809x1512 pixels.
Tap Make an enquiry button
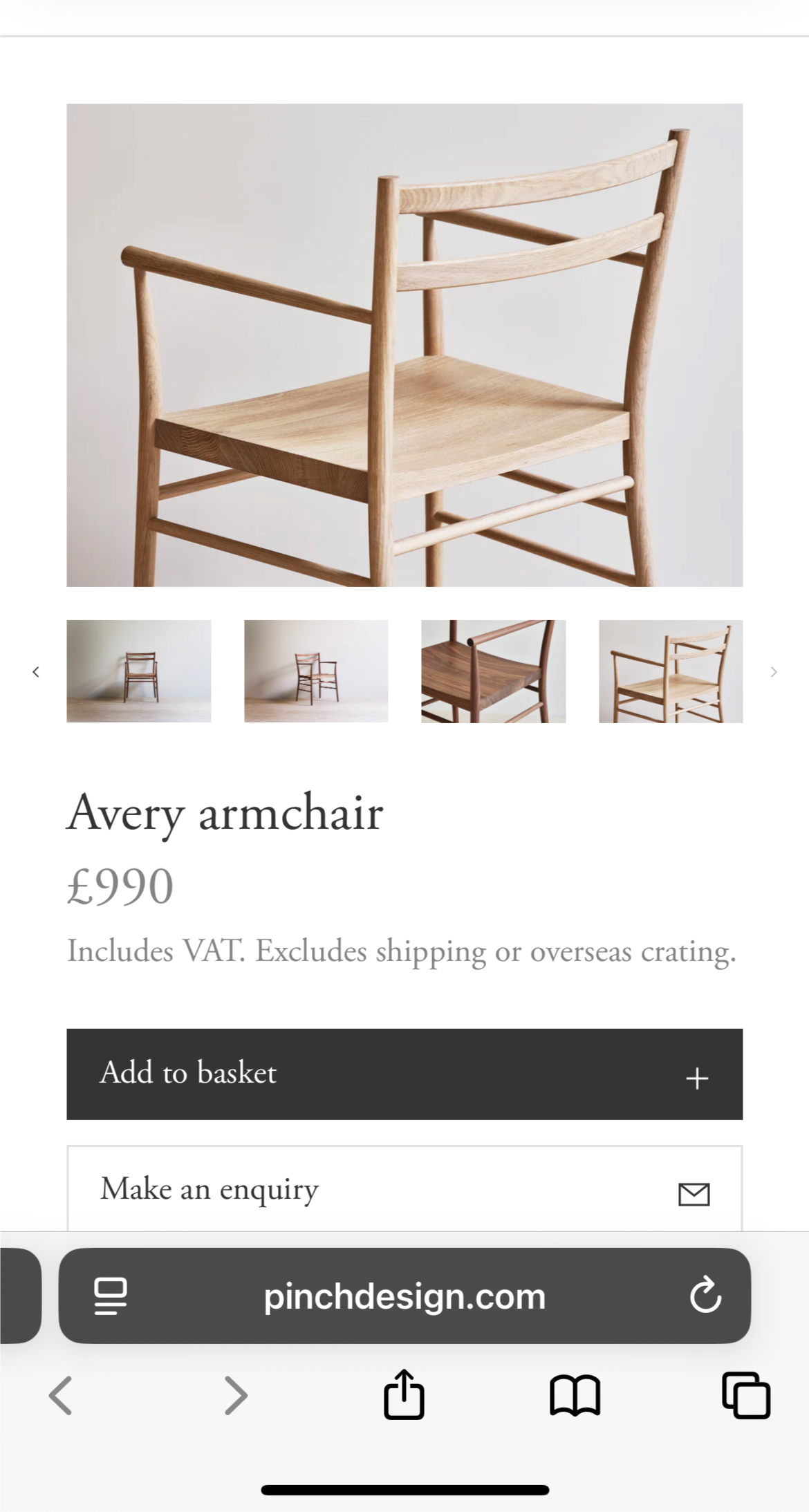click(x=404, y=1189)
